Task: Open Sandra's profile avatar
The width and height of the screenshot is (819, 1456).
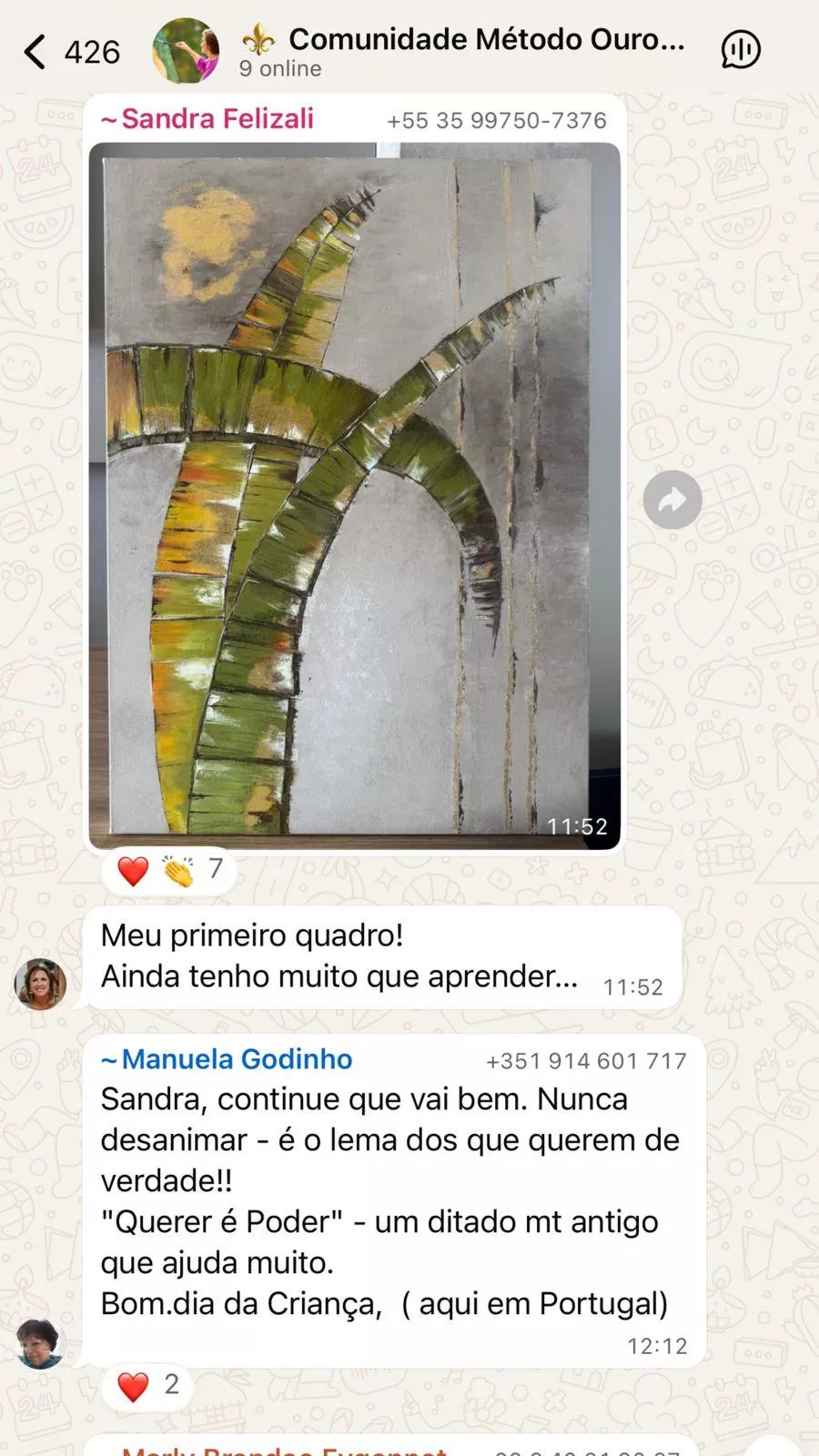Action: (x=41, y=984)
